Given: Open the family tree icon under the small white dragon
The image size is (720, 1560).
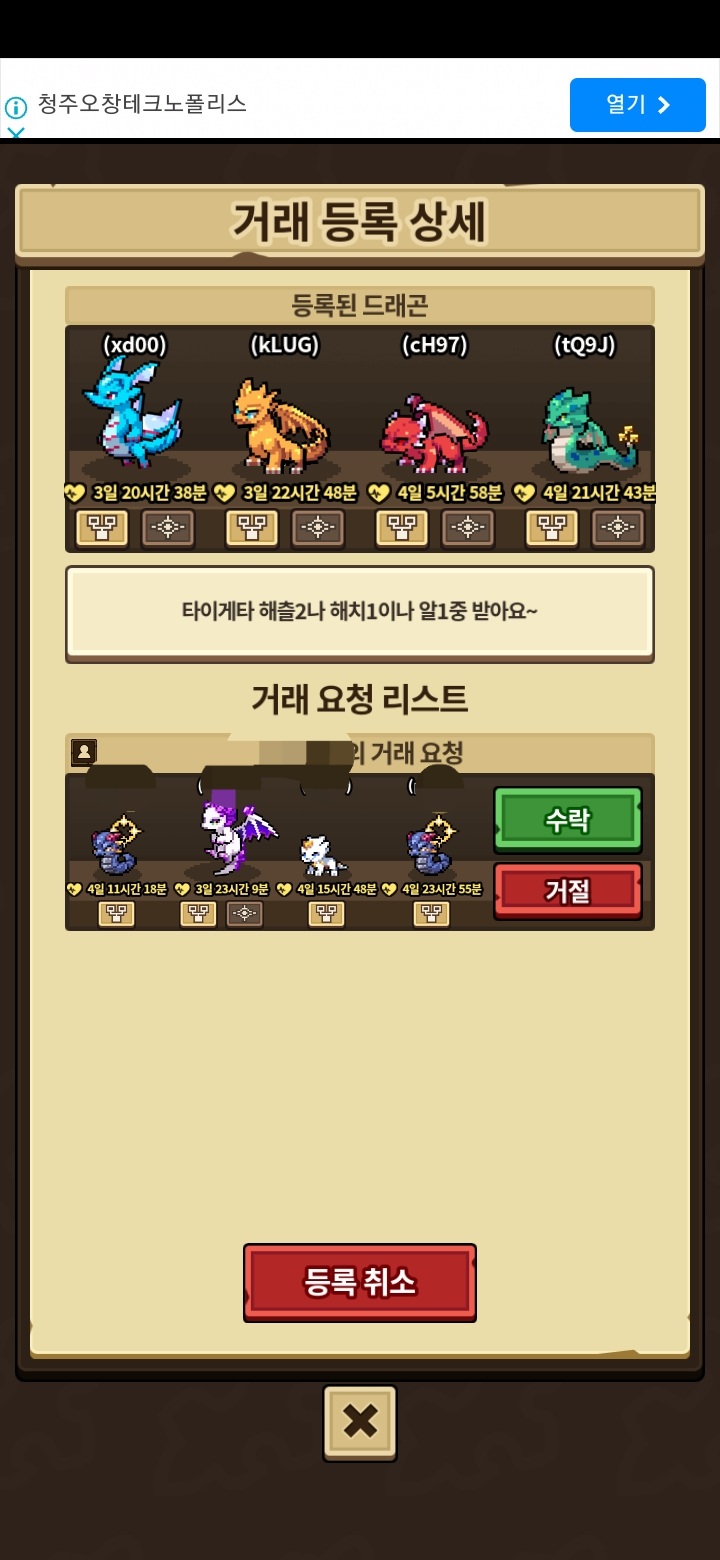Looking at the screenshot, I should tap(326, 913).
